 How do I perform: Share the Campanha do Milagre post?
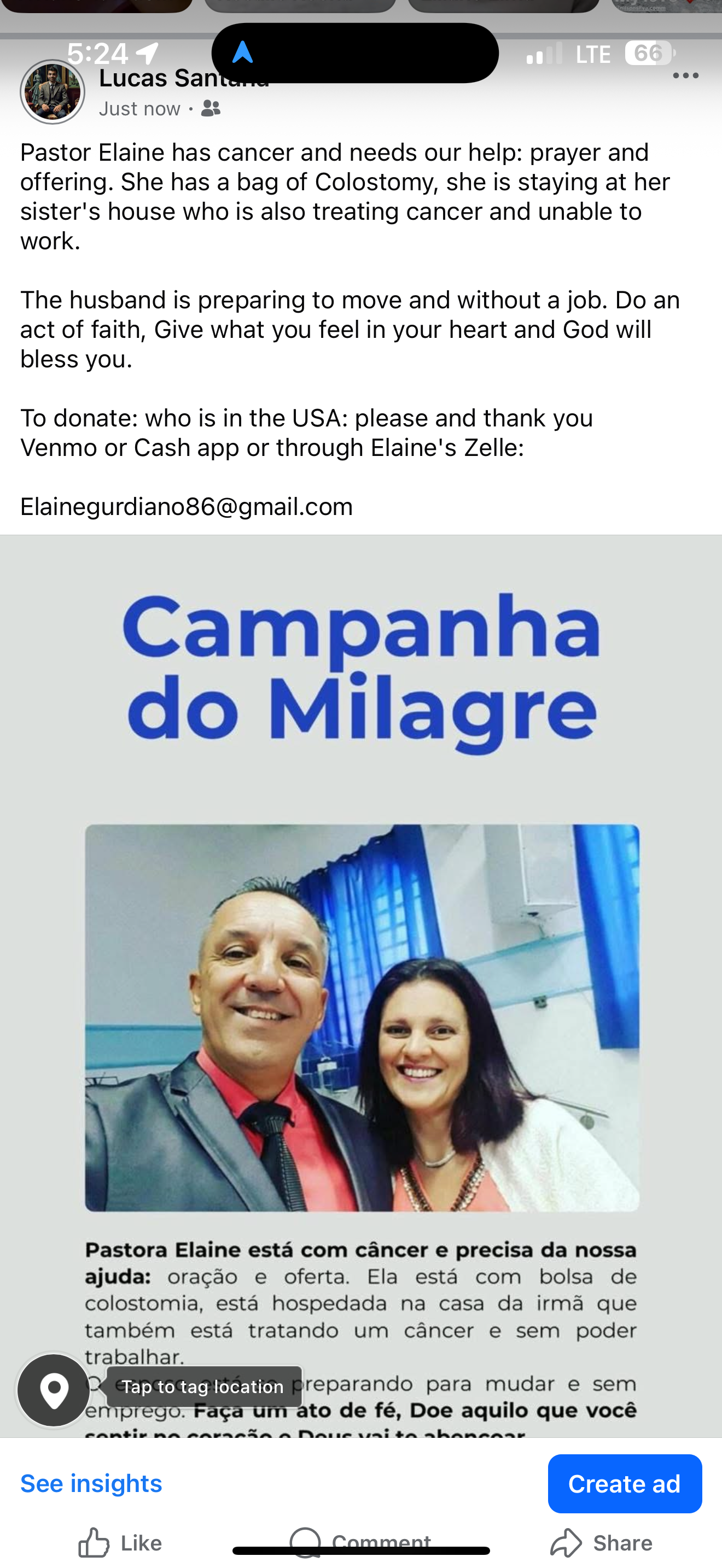[602, 1542]
